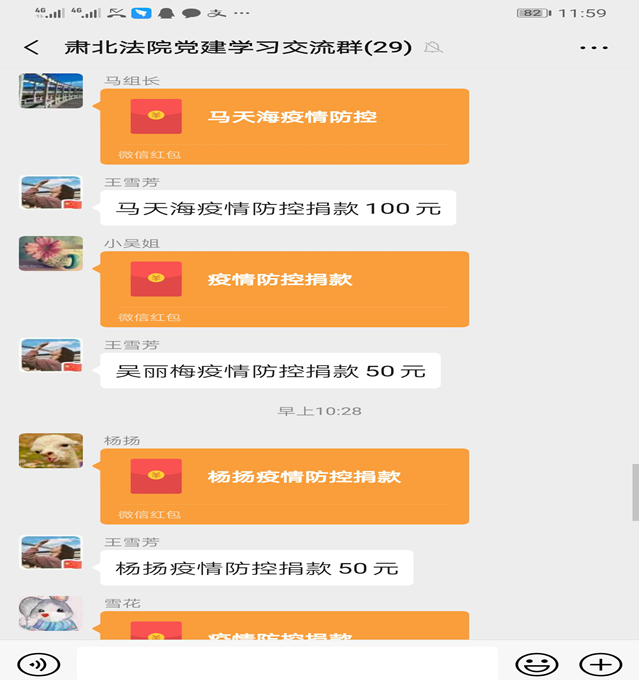View 杨扬's alpaca avatar
This screenshot has height=680, width=639.
point(50,451)
